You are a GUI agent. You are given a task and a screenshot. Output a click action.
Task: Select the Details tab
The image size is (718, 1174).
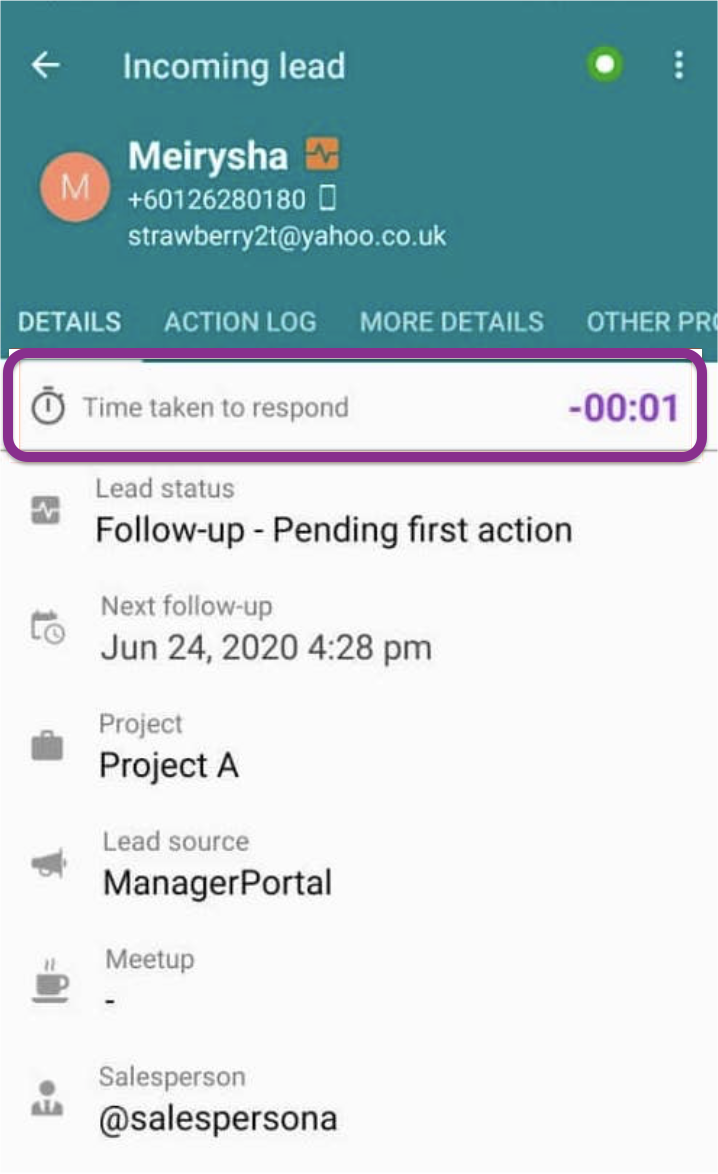pyautogui.click(x=70, y=322)
